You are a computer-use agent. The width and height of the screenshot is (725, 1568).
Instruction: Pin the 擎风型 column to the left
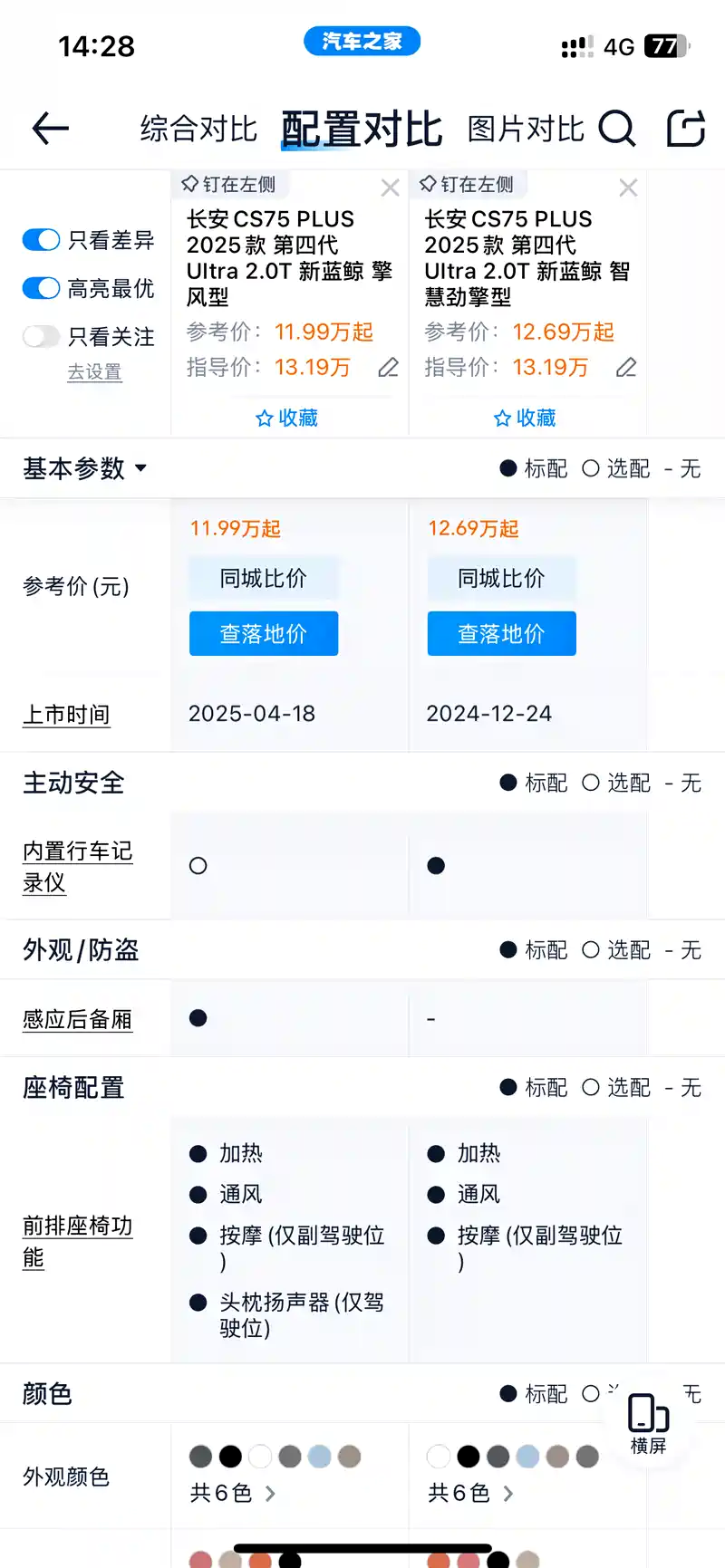click(x=229, y=185)
